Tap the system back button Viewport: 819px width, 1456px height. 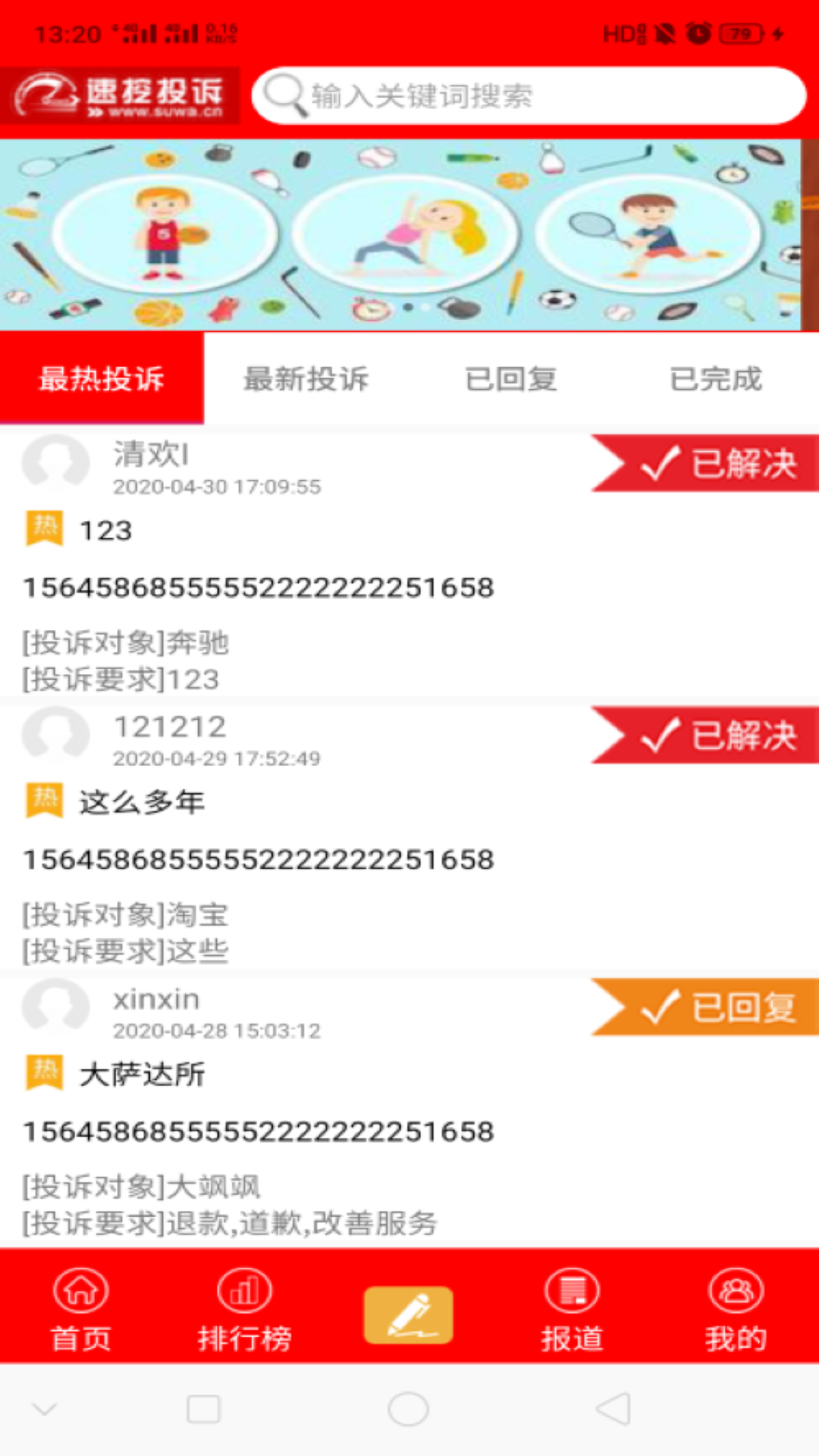(x=613, y=1410)
